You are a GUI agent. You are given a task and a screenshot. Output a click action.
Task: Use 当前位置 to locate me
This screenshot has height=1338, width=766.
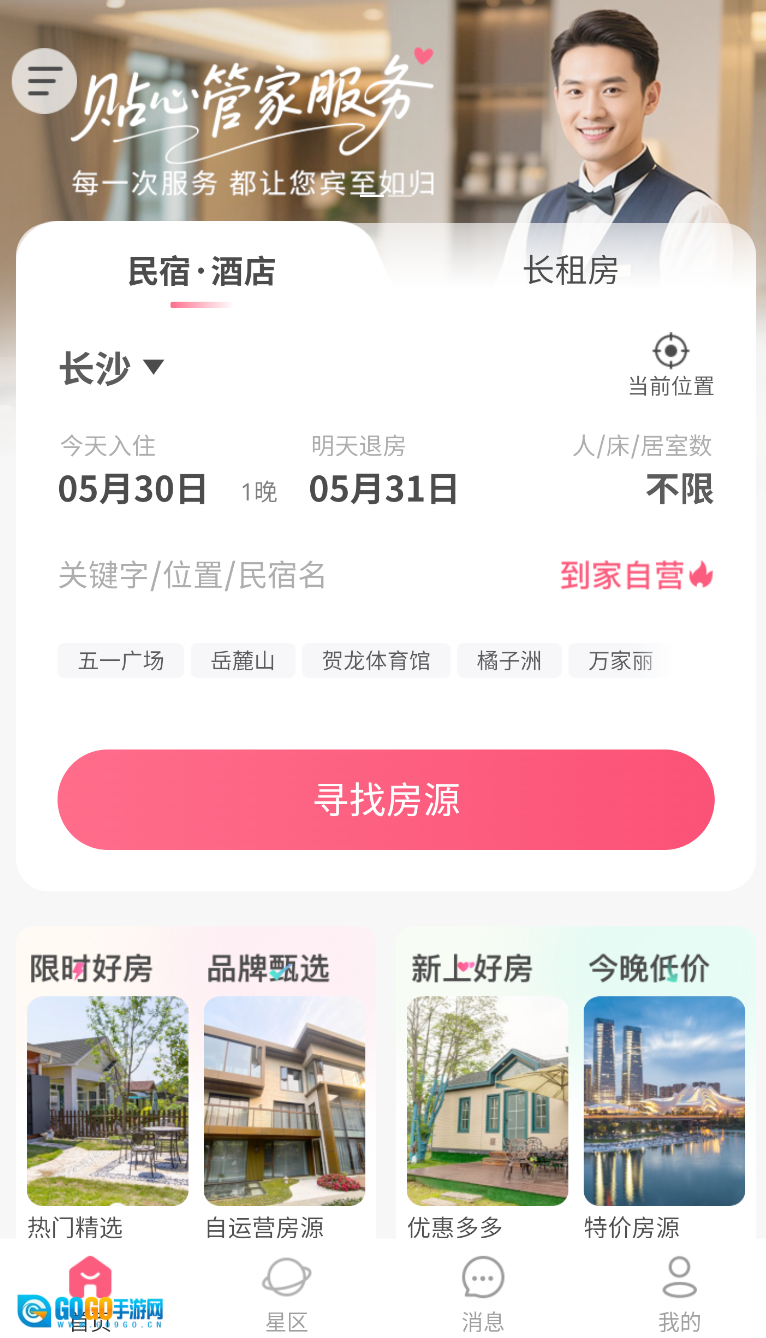pos(670,364)
